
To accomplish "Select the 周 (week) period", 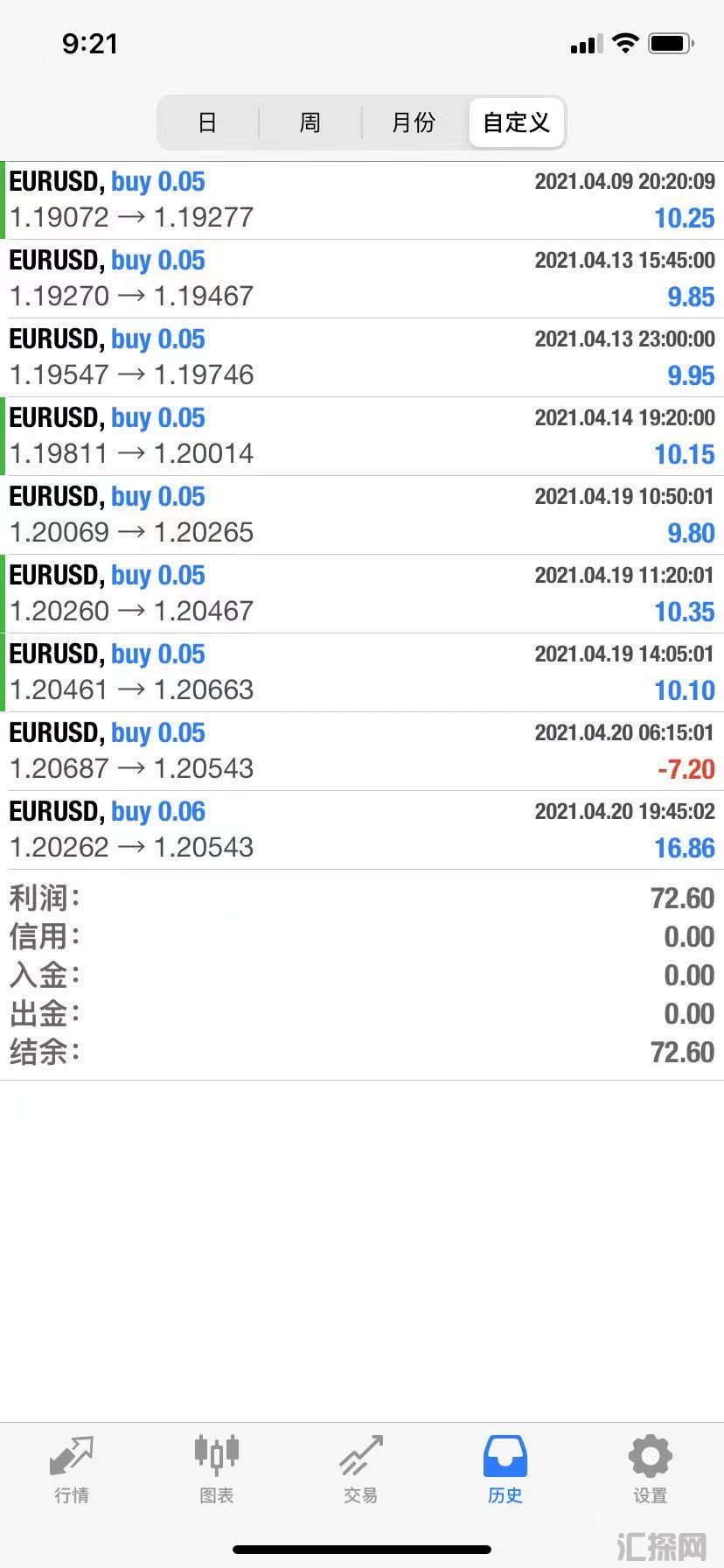I will tap(310, 122).
